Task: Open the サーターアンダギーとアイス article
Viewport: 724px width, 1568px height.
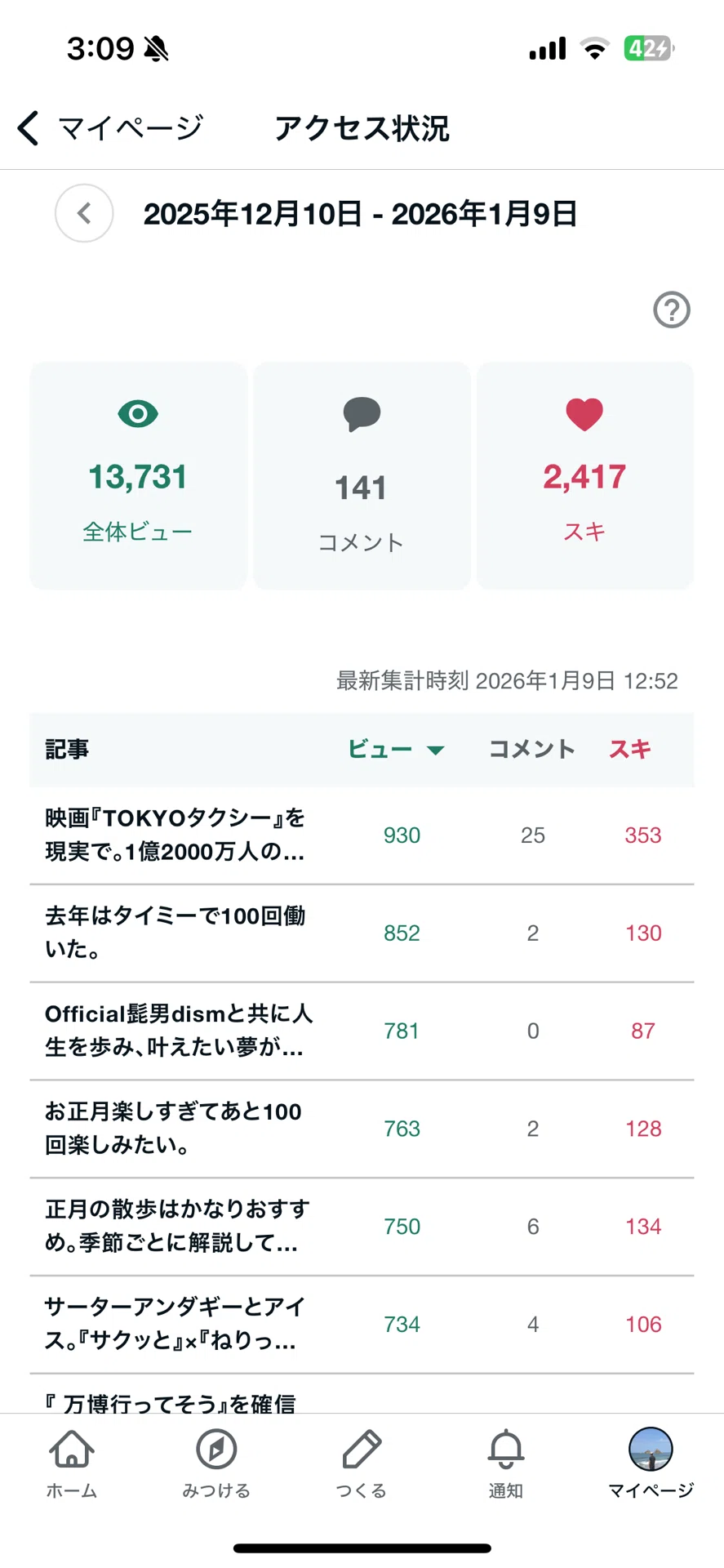Action: [x=362, y=1325]
